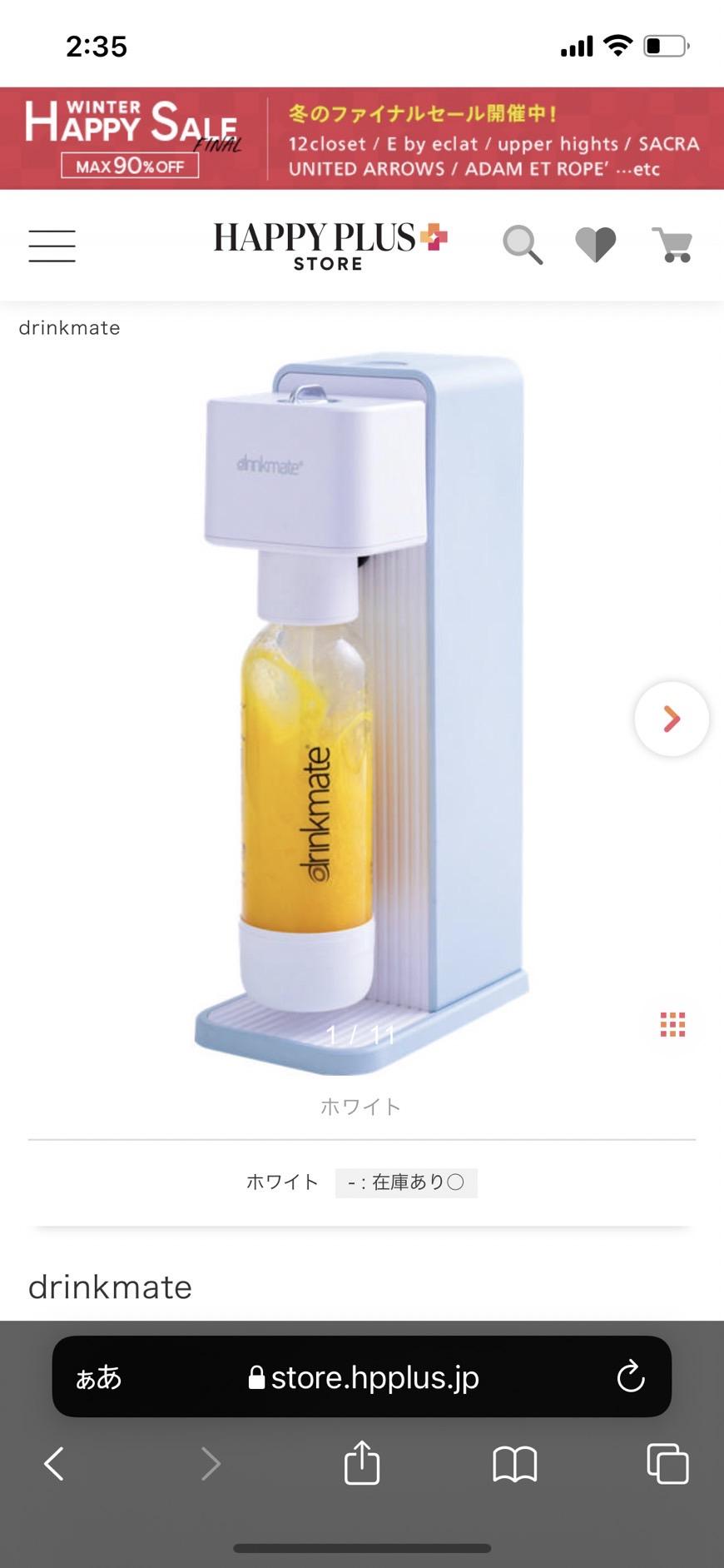Open the page settings ぁあ menu

pos(99,1377)
